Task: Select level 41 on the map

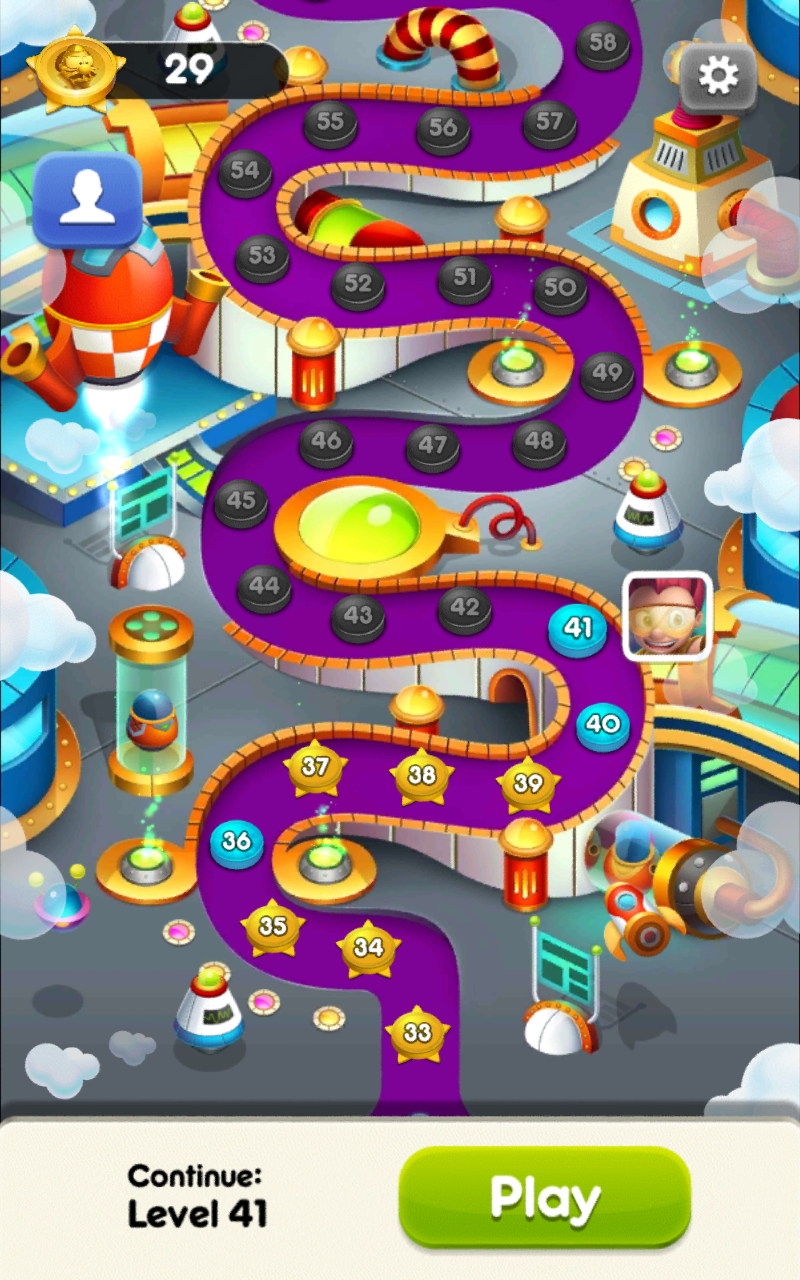Action: pyautogui.click(x=578, y=629)
